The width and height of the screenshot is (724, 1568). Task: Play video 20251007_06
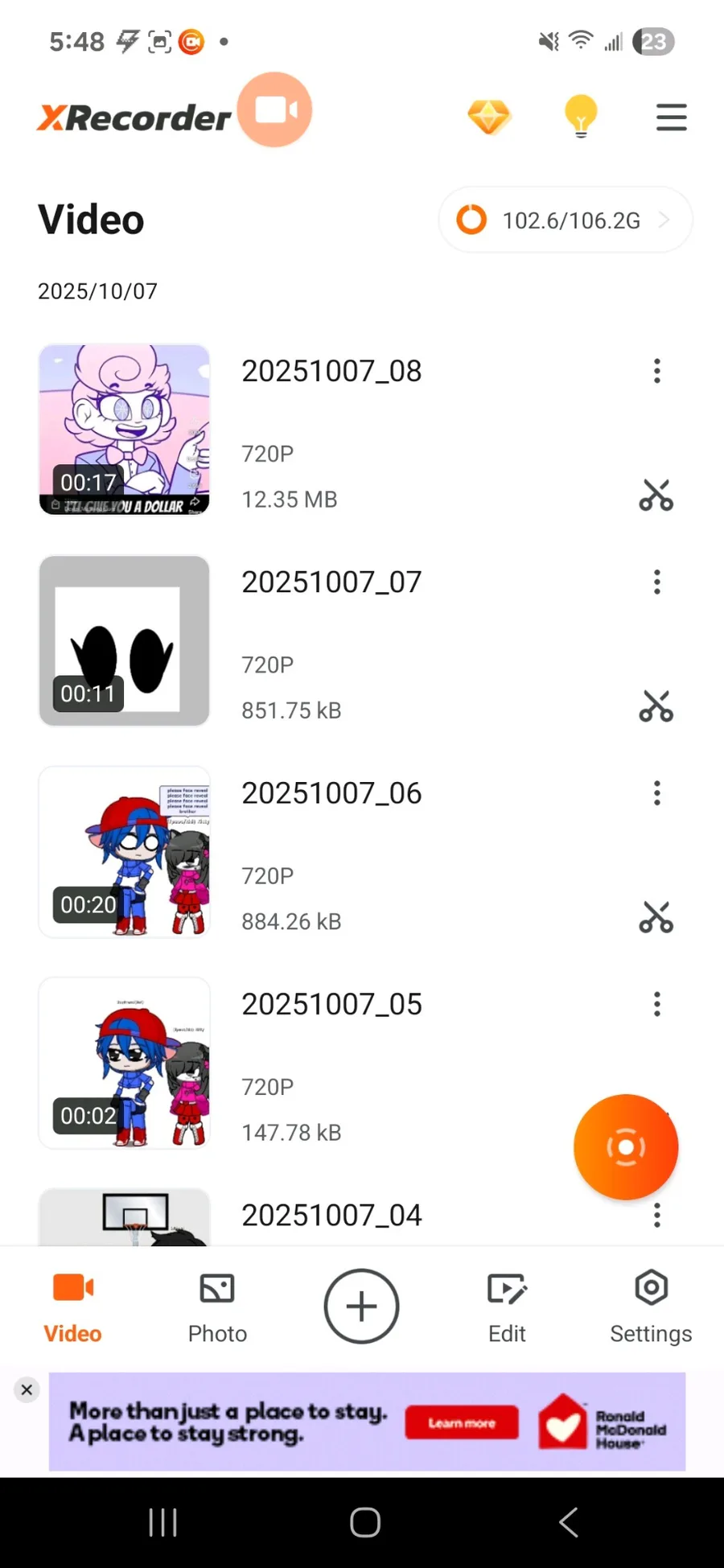coord(125,852)
